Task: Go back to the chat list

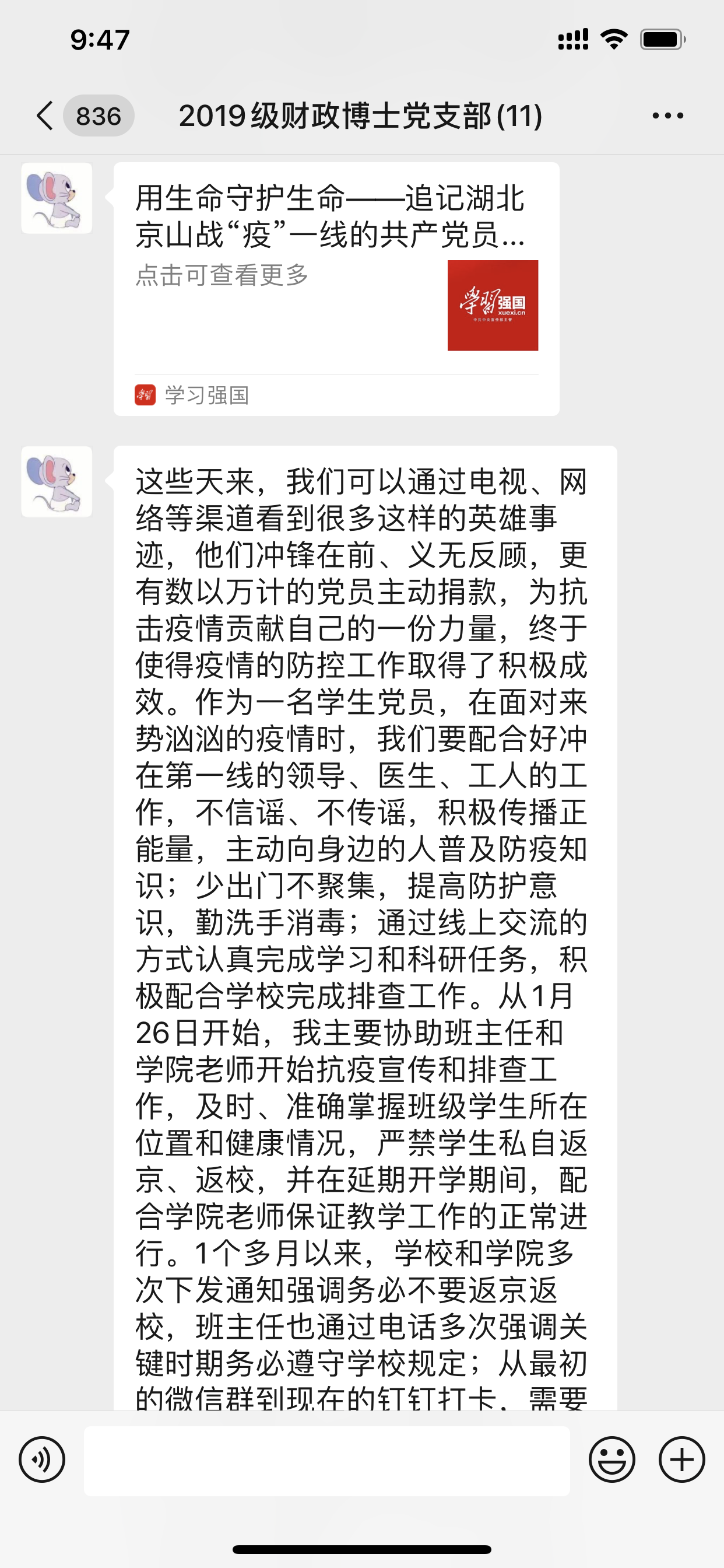Action: pos(45,116)
